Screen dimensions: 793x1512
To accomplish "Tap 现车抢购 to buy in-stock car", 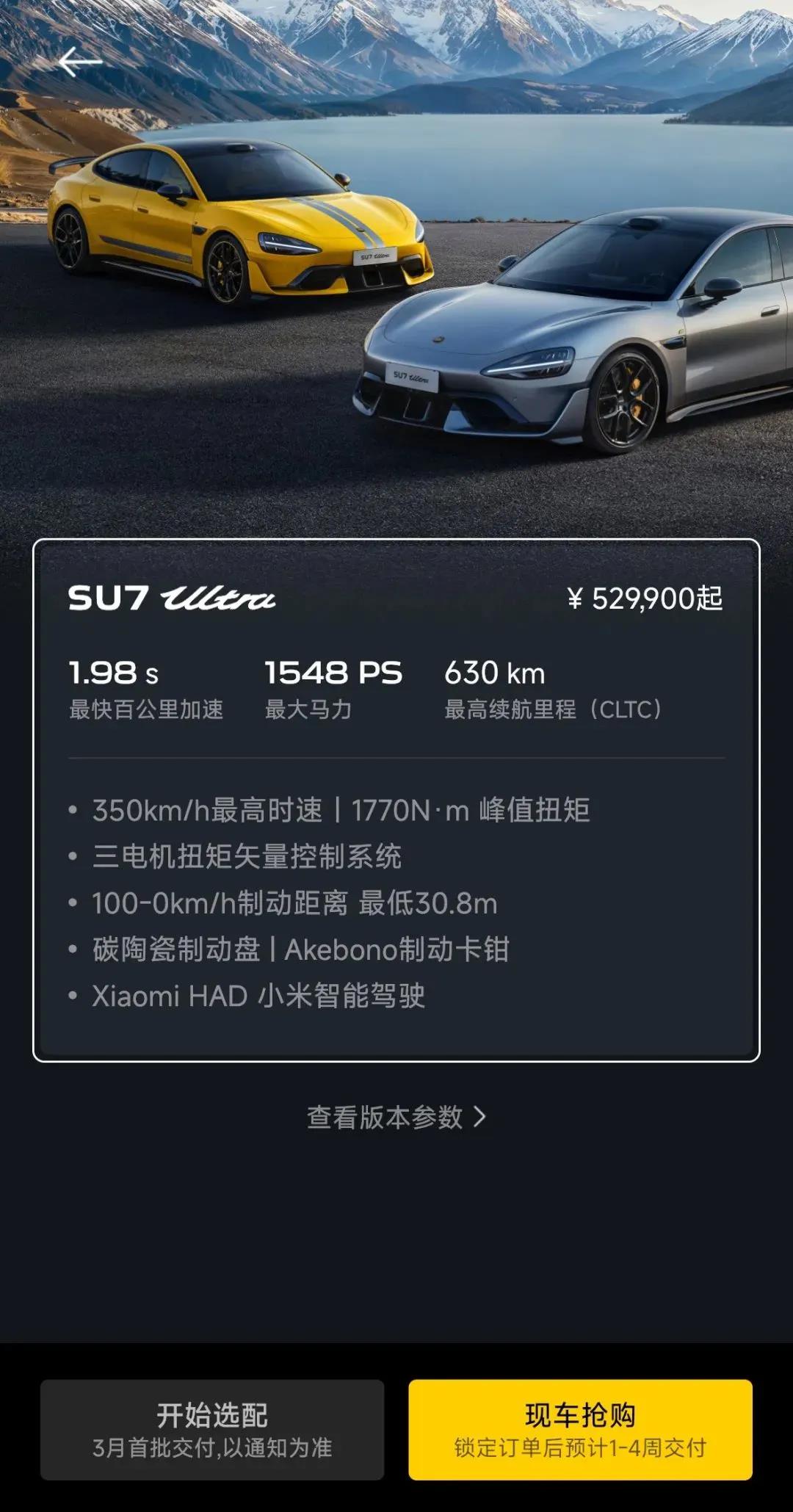I will (580, 1429).
